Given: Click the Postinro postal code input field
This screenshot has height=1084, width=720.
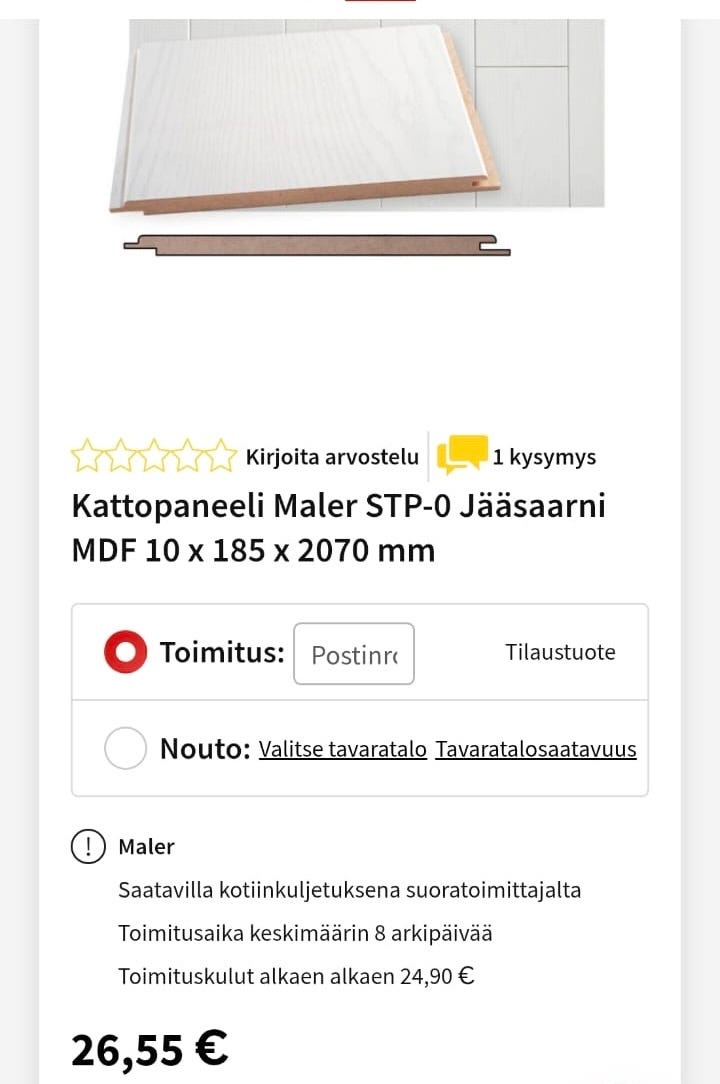Looking at the screenshot, I should tap(354, 653).
